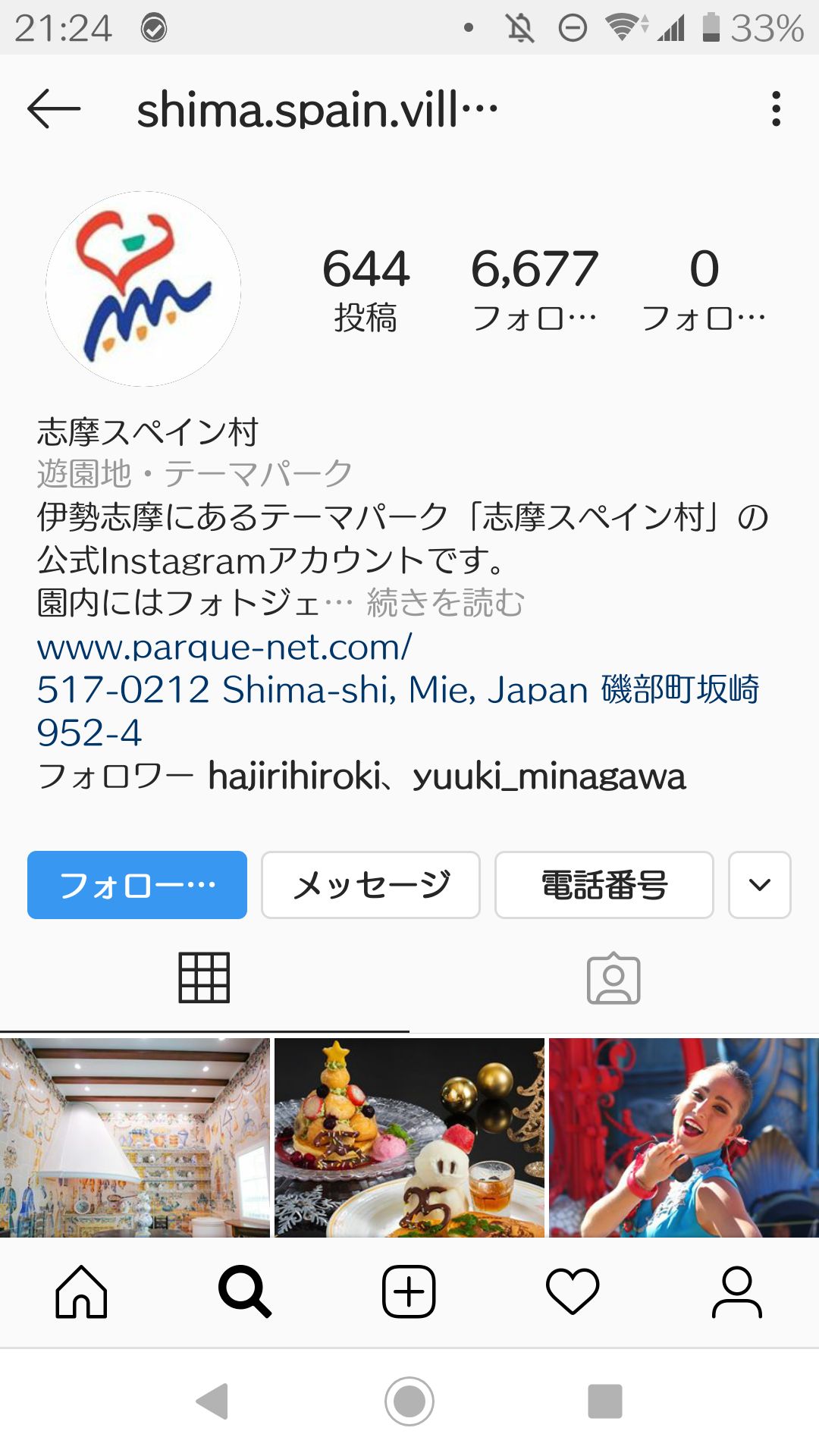Go to the Instagram home feed

click(81, 1291)
